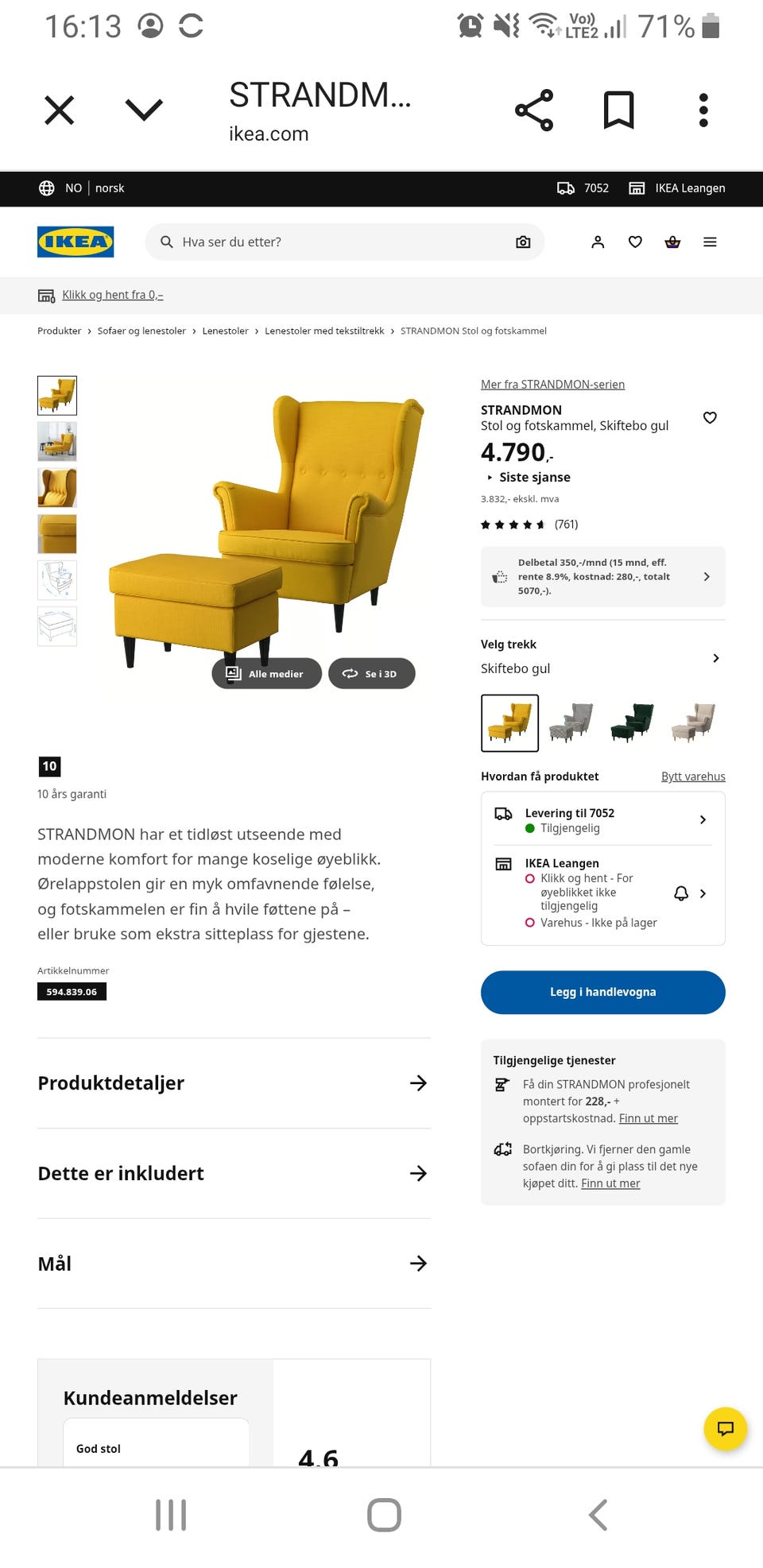The image size is (763, 1568).
Task: Enable stock notification via the bell icon
Action: 680,893
